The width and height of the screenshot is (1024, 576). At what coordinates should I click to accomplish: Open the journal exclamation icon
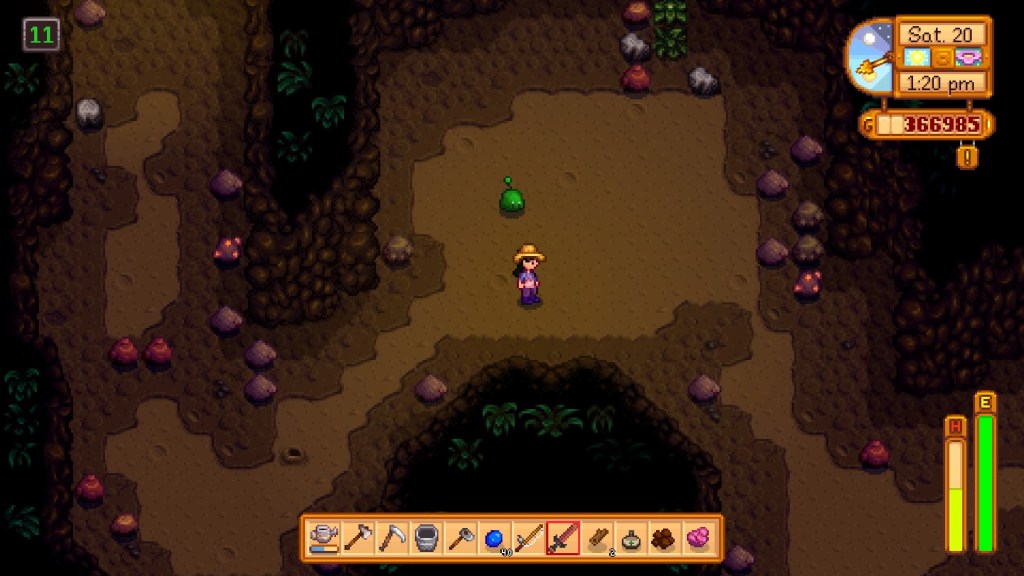point(967,156)
